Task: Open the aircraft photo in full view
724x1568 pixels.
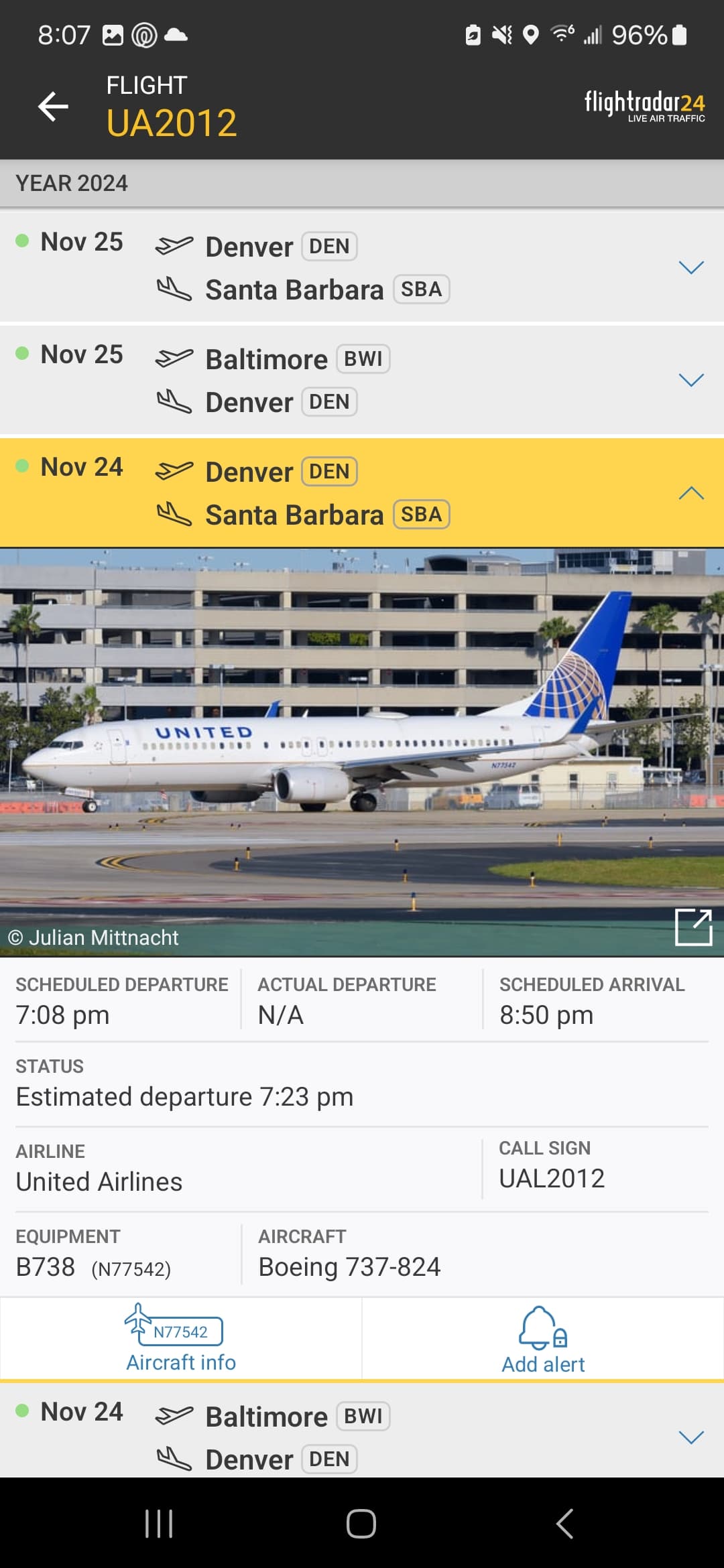Action: [693, 927]
